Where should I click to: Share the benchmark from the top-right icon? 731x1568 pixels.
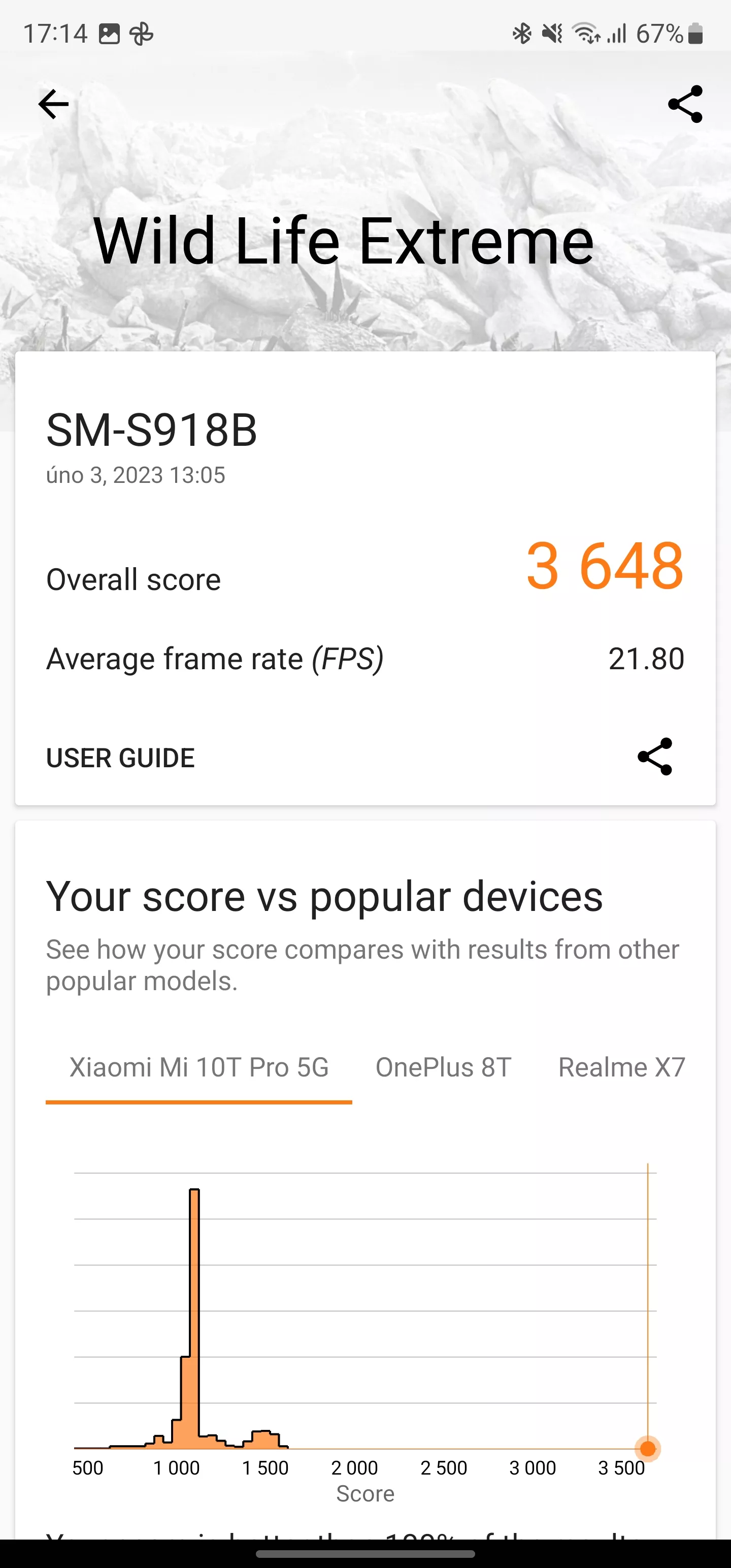685,104
